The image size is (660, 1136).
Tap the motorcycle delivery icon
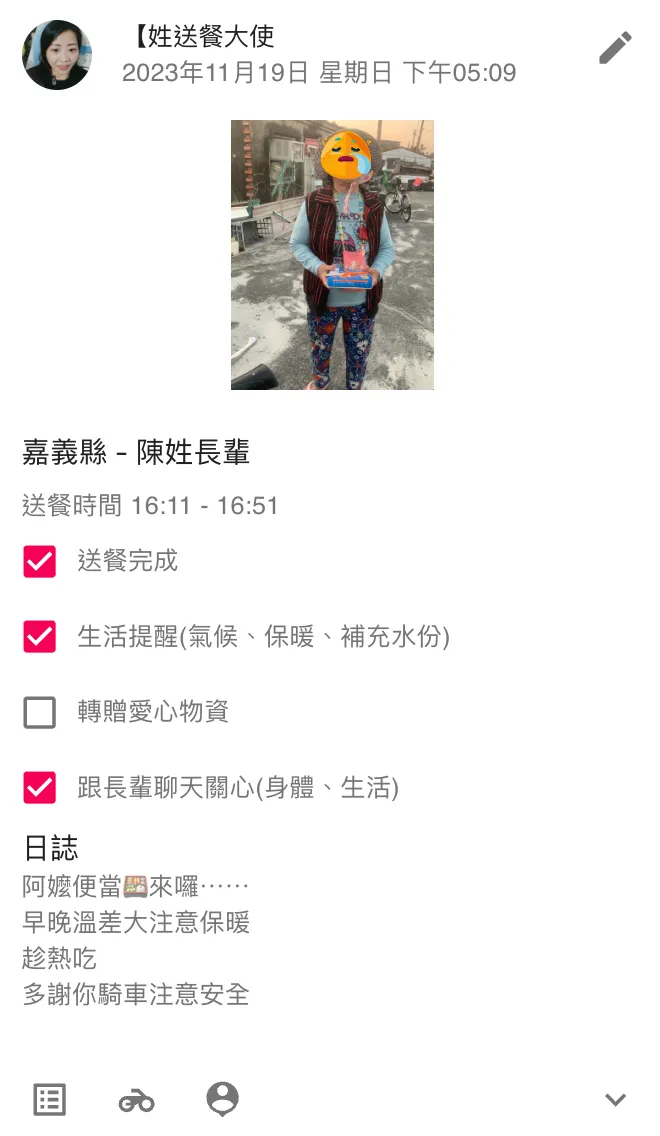pyautogui.click(x=136, y=1100)
